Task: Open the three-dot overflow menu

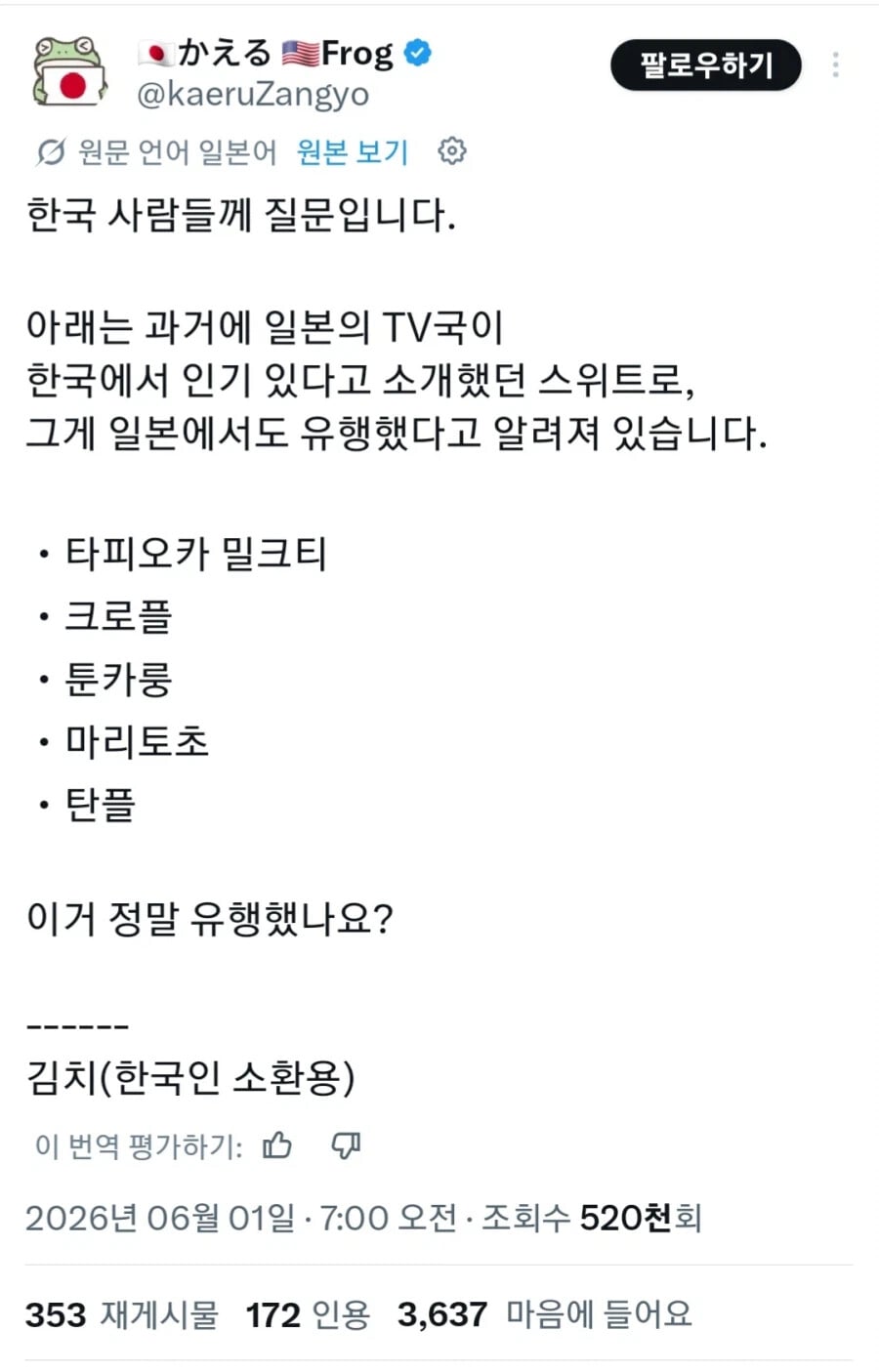Action: [x=835, y=65]
